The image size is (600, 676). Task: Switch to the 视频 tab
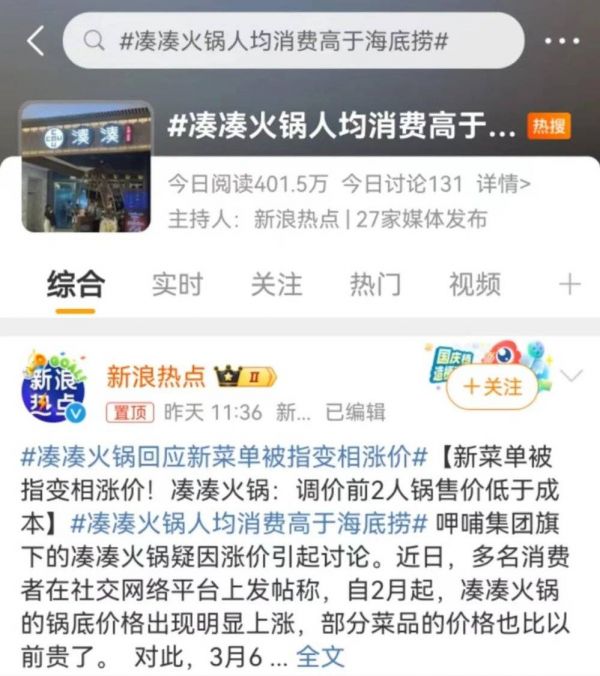click(474, 284)
